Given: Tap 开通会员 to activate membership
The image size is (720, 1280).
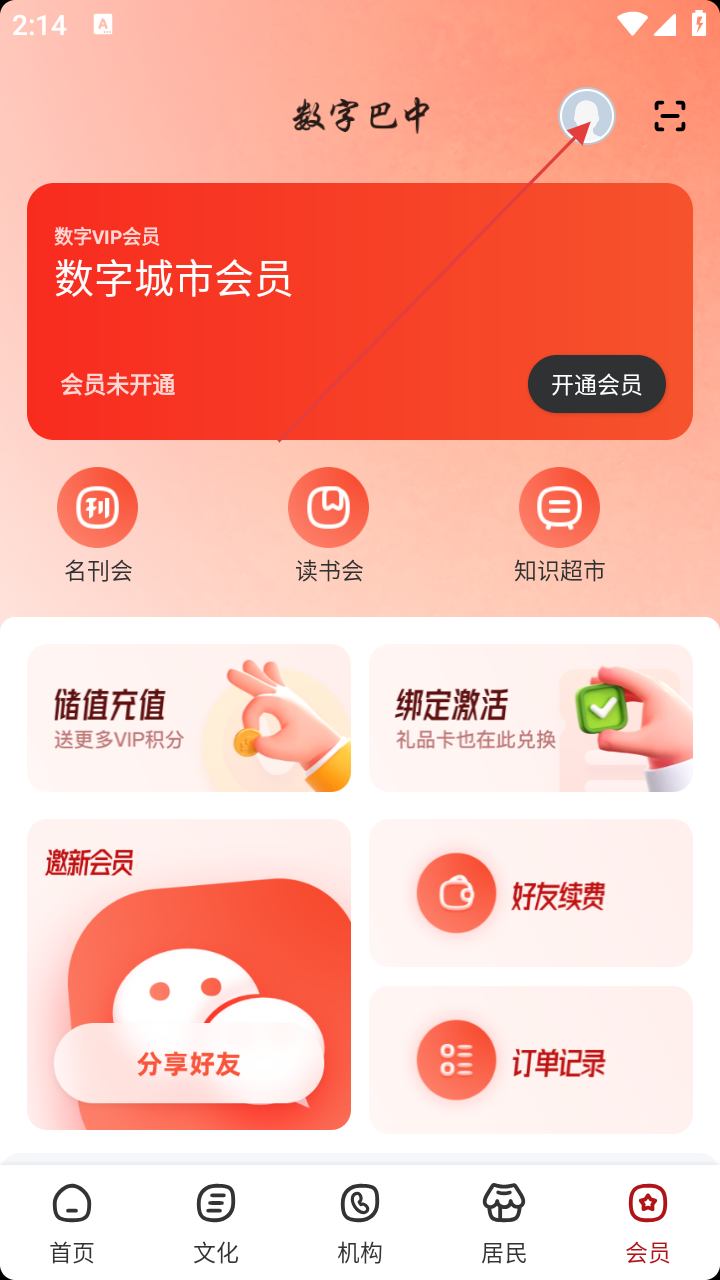Looking at the screenshot, I should (596, 384).
